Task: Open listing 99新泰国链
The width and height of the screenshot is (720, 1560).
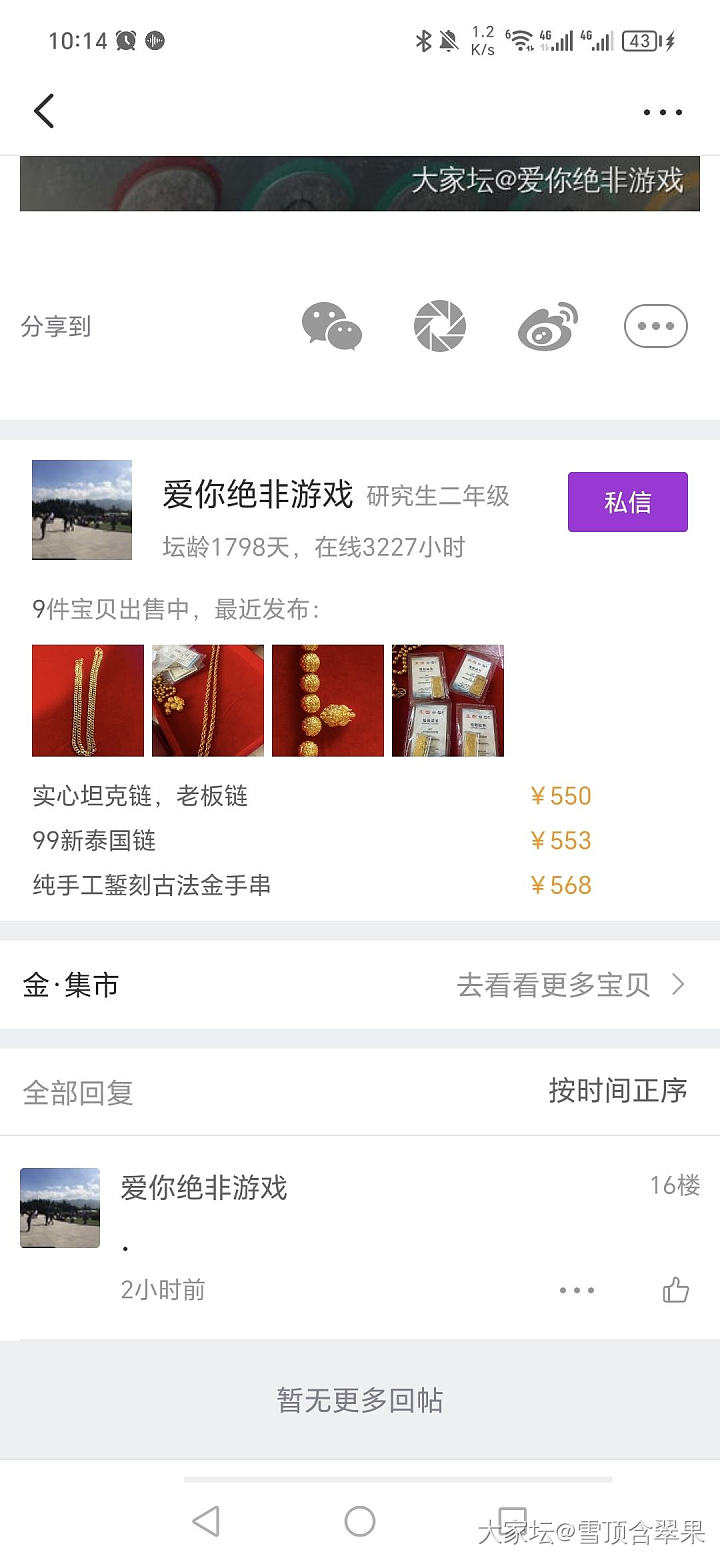Action: [x=94, y=841]
